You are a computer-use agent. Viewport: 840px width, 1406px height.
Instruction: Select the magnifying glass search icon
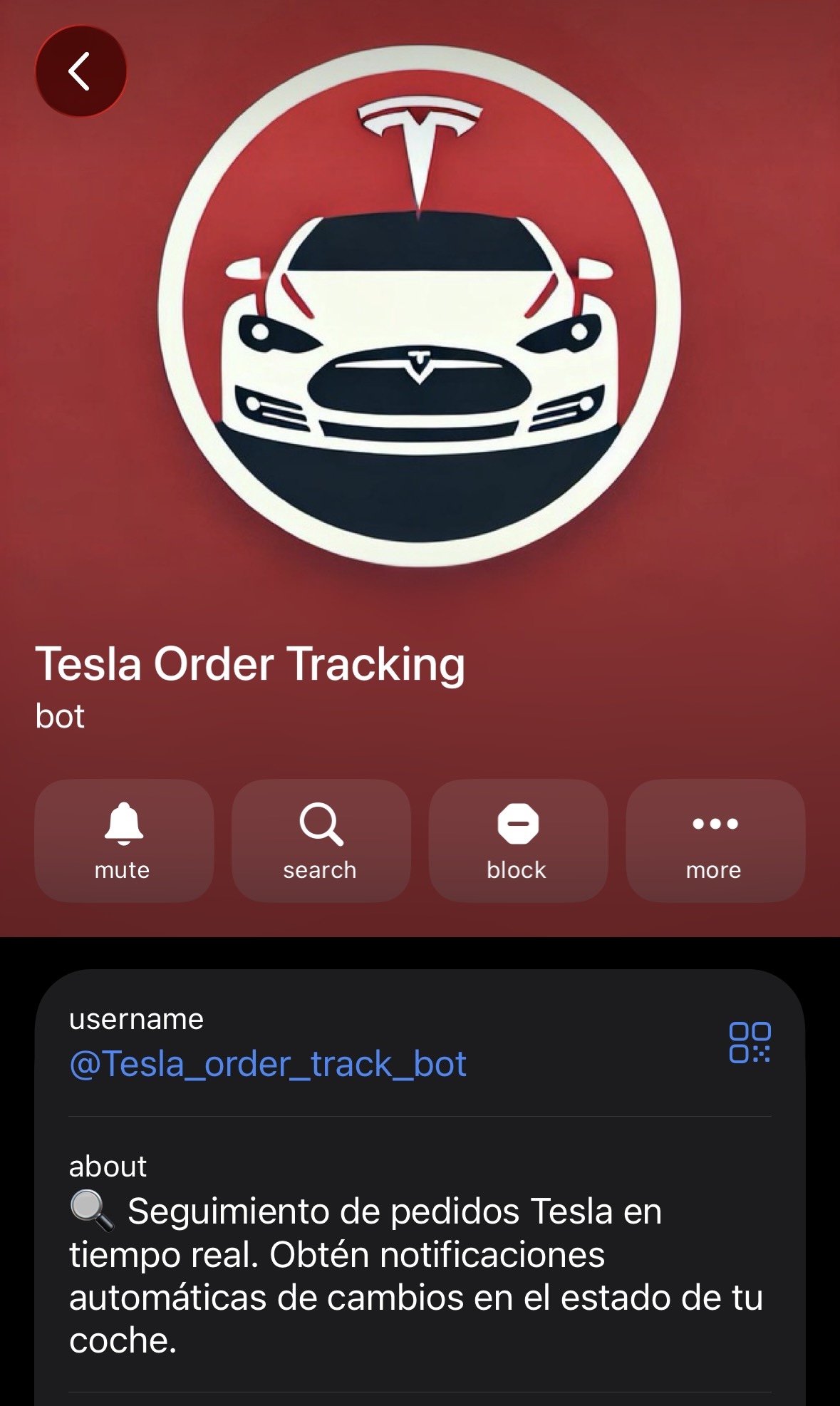click(x=321, y=825)
